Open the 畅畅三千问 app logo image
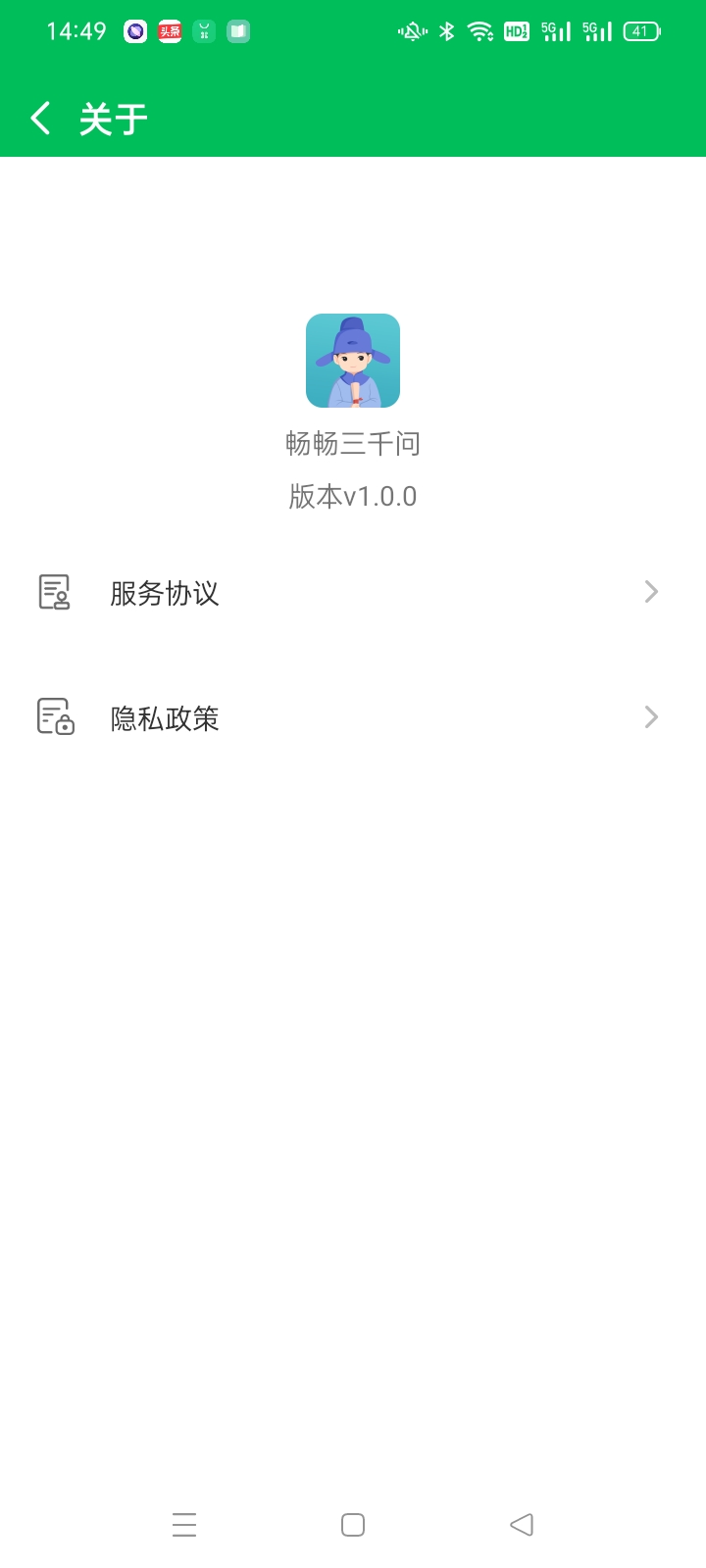 [353, 361]
